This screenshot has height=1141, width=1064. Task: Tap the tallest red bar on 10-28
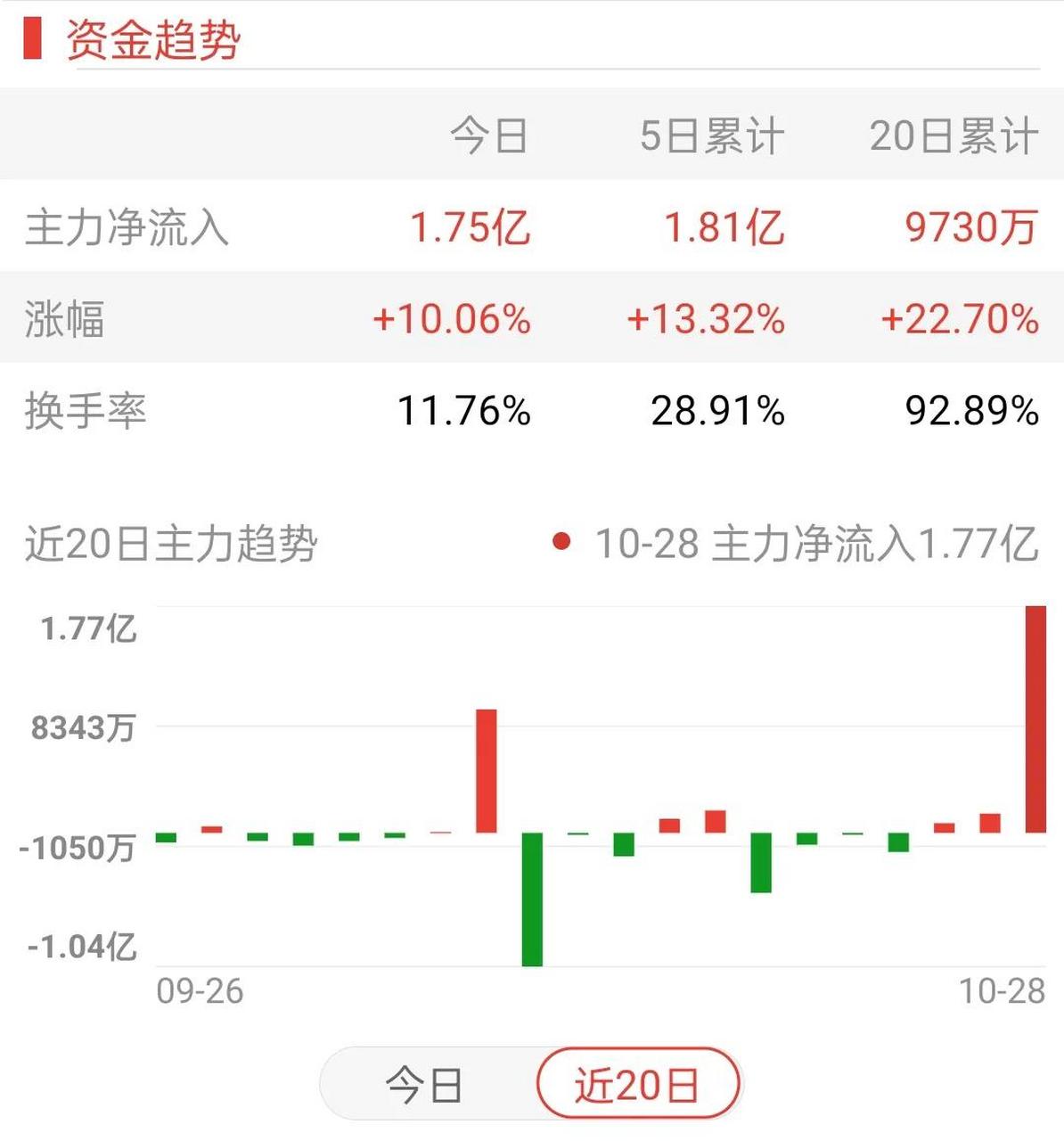click(x=1035, y=718)
